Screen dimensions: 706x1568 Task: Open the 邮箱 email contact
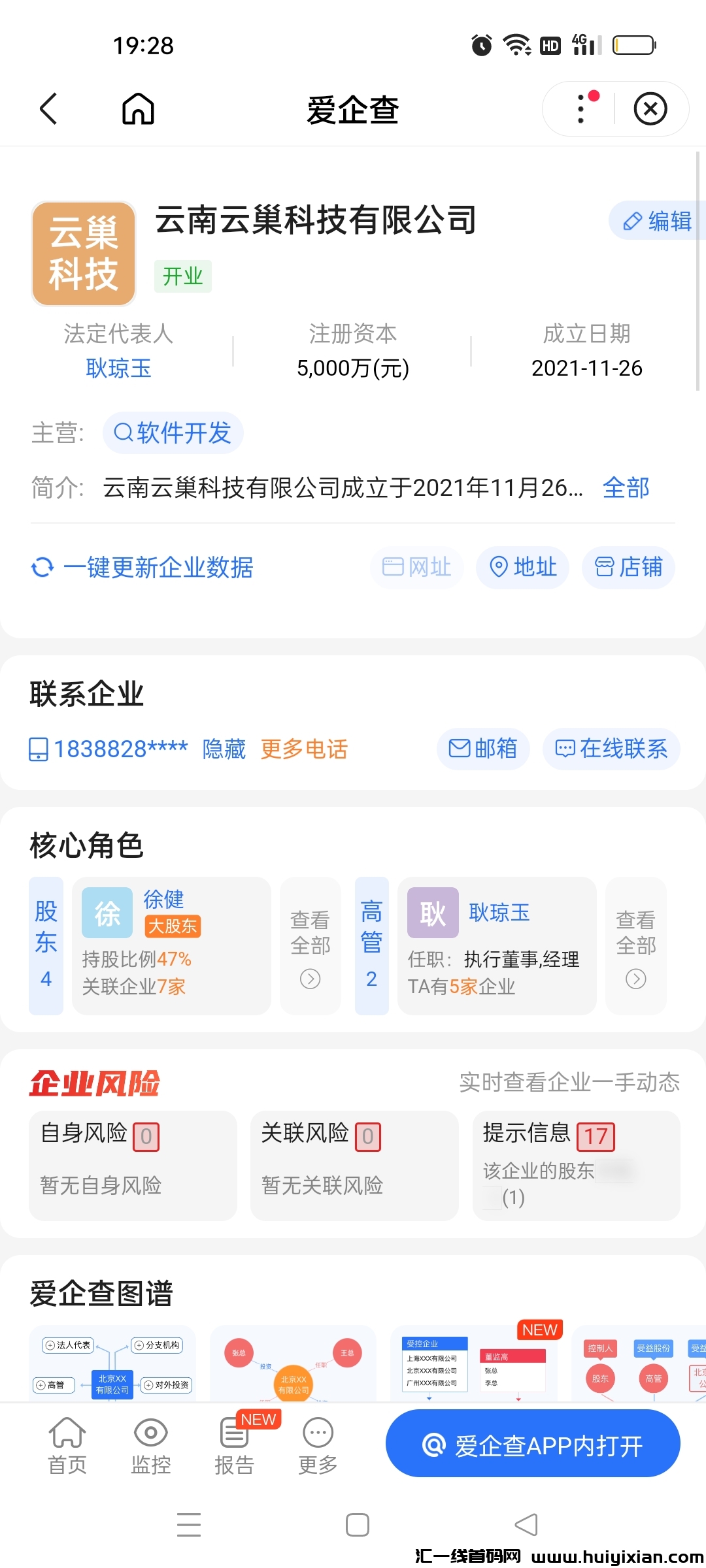coord(483,749)
